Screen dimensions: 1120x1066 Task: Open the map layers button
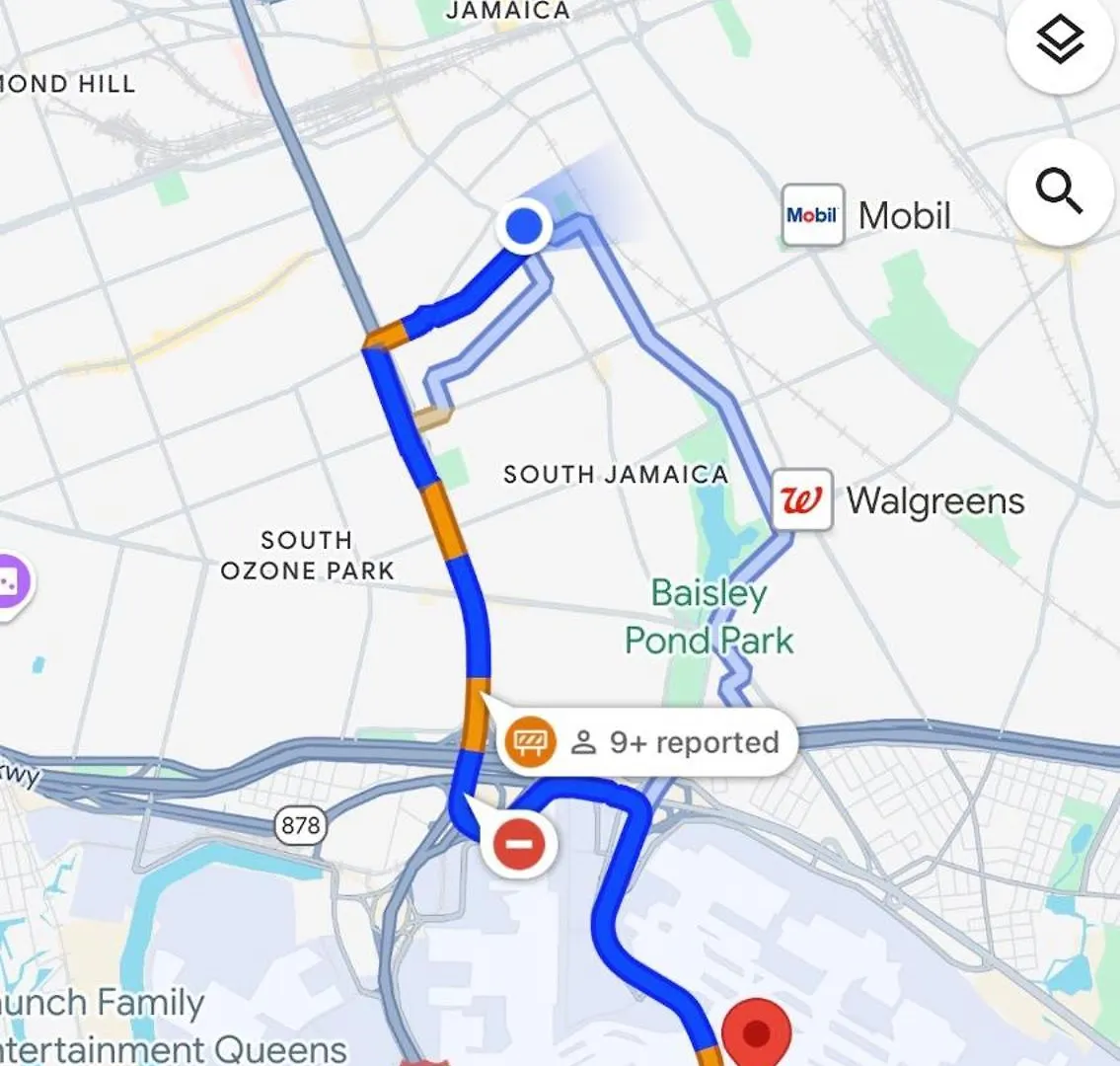1060,40
